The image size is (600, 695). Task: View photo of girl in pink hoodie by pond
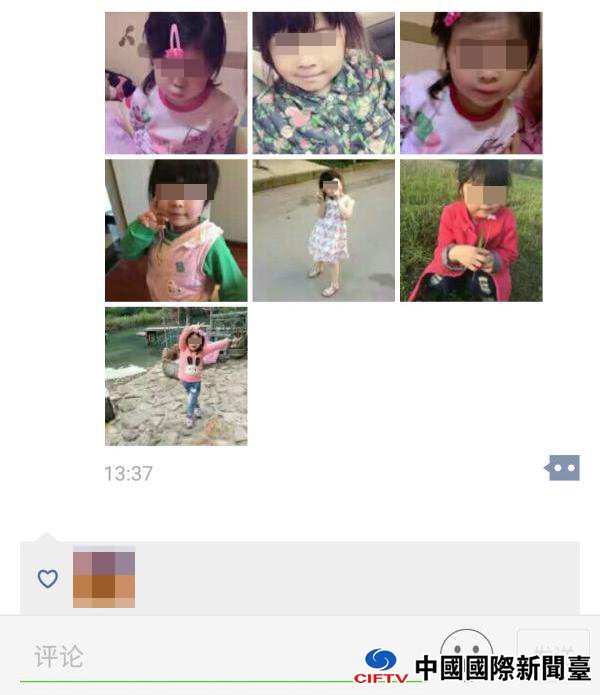pyautogui.click(x=176, y=376)
